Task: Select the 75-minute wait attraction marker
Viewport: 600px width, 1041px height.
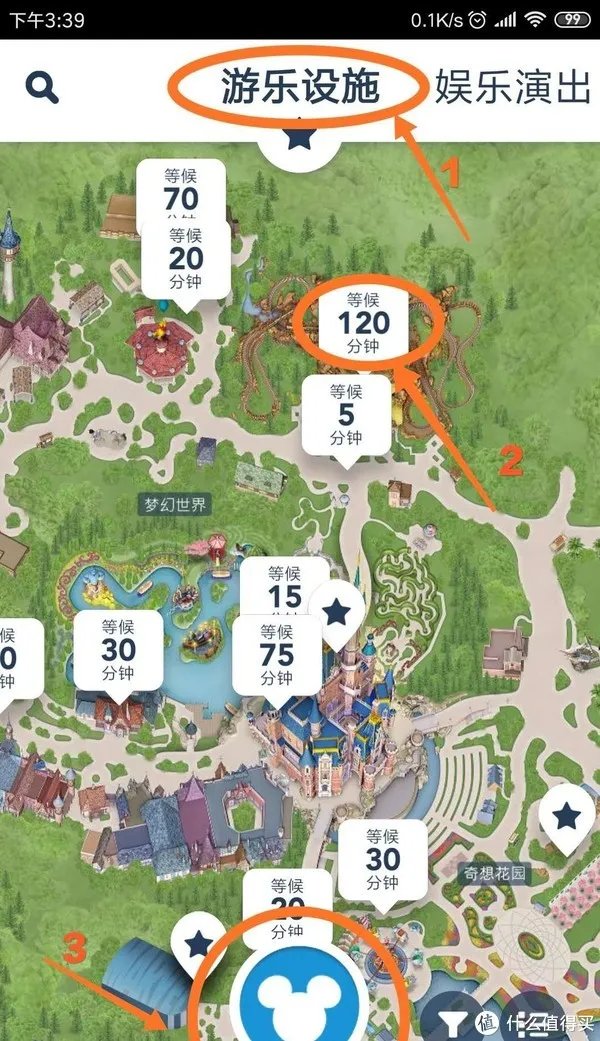Action: pos(276,653)
